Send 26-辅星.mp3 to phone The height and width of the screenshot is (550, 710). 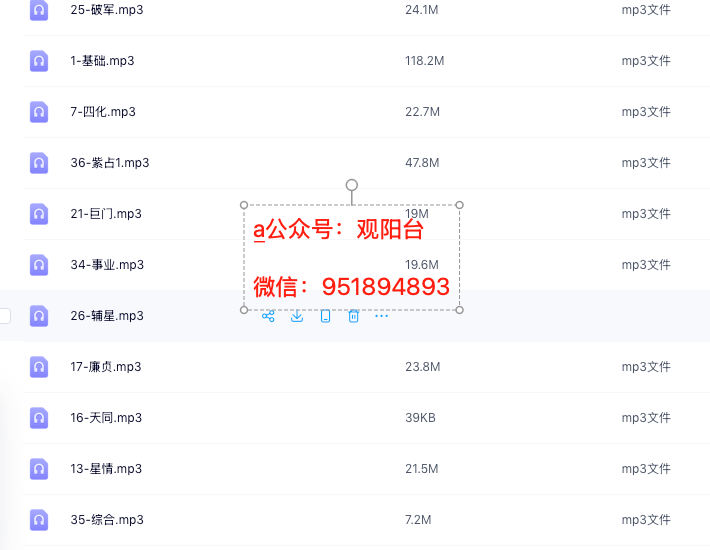pos(325,316)
